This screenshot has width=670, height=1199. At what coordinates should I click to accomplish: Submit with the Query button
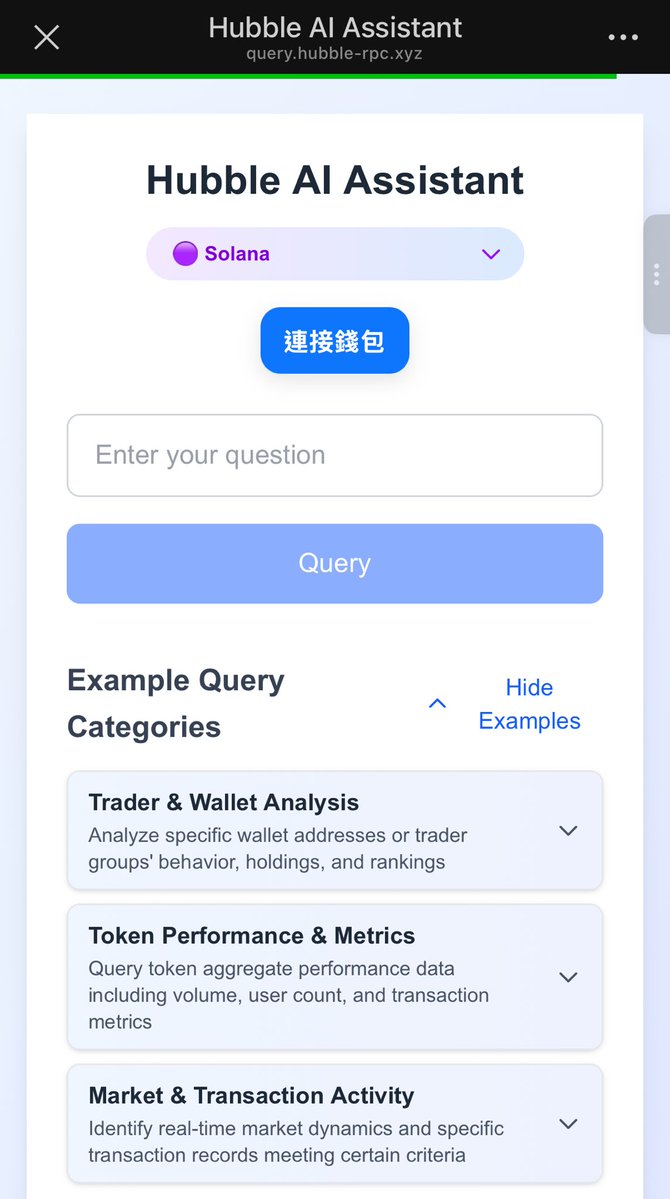pos(335,563)
